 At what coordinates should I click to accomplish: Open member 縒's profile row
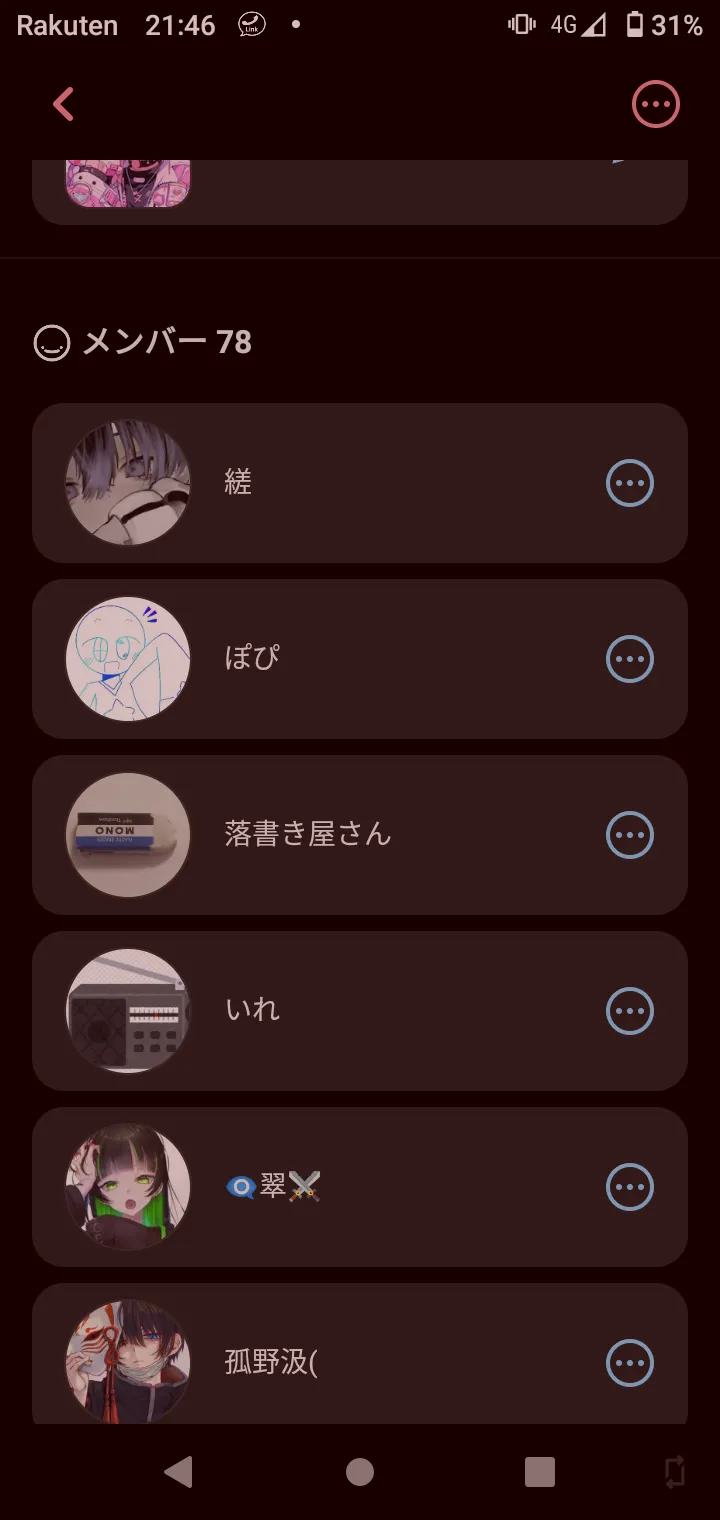pos(360,483)
